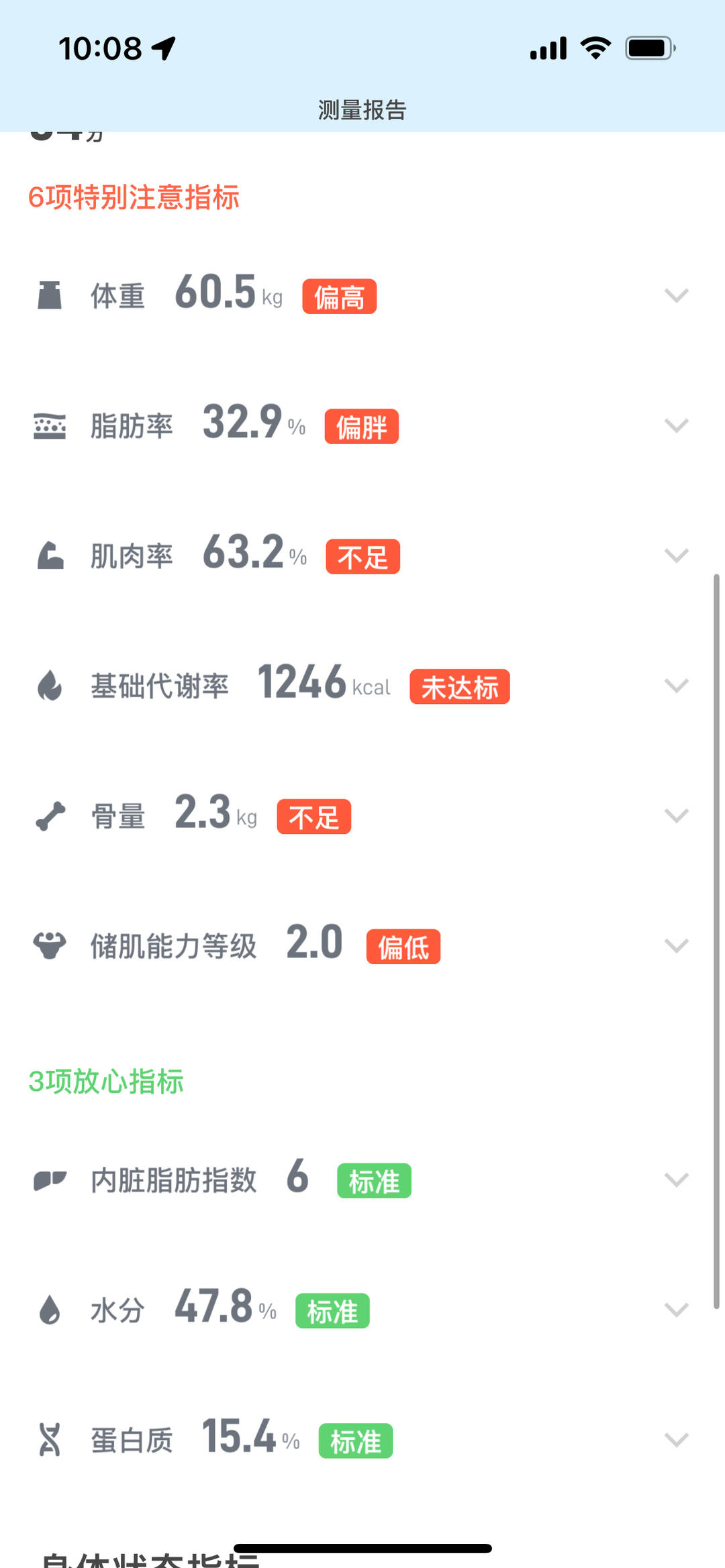725x1568 pixels.
Task: Open the 骨量 2.3kg details
Action: pos(676,816)
